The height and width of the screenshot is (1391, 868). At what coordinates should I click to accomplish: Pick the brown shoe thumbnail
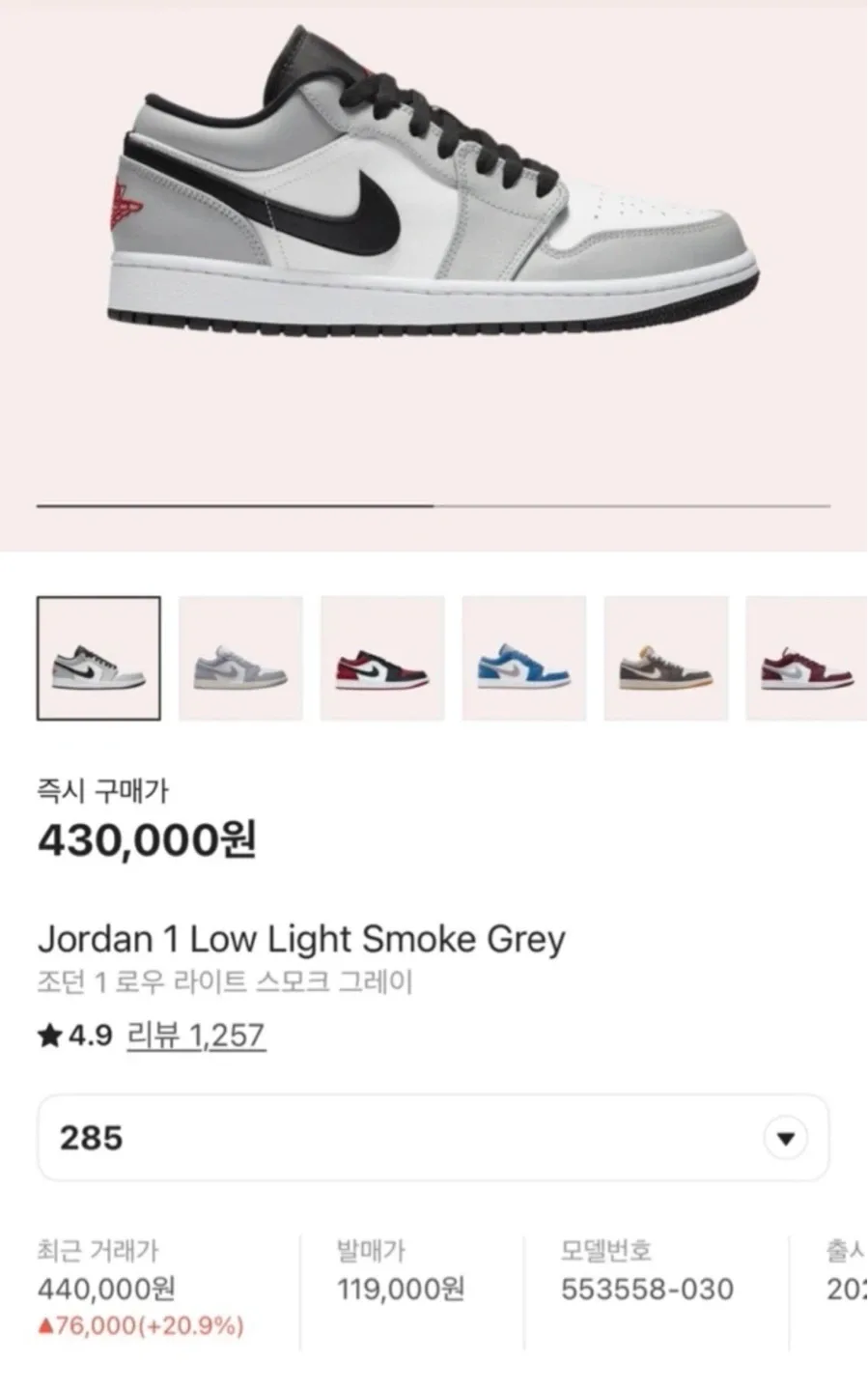coord(665,659)
